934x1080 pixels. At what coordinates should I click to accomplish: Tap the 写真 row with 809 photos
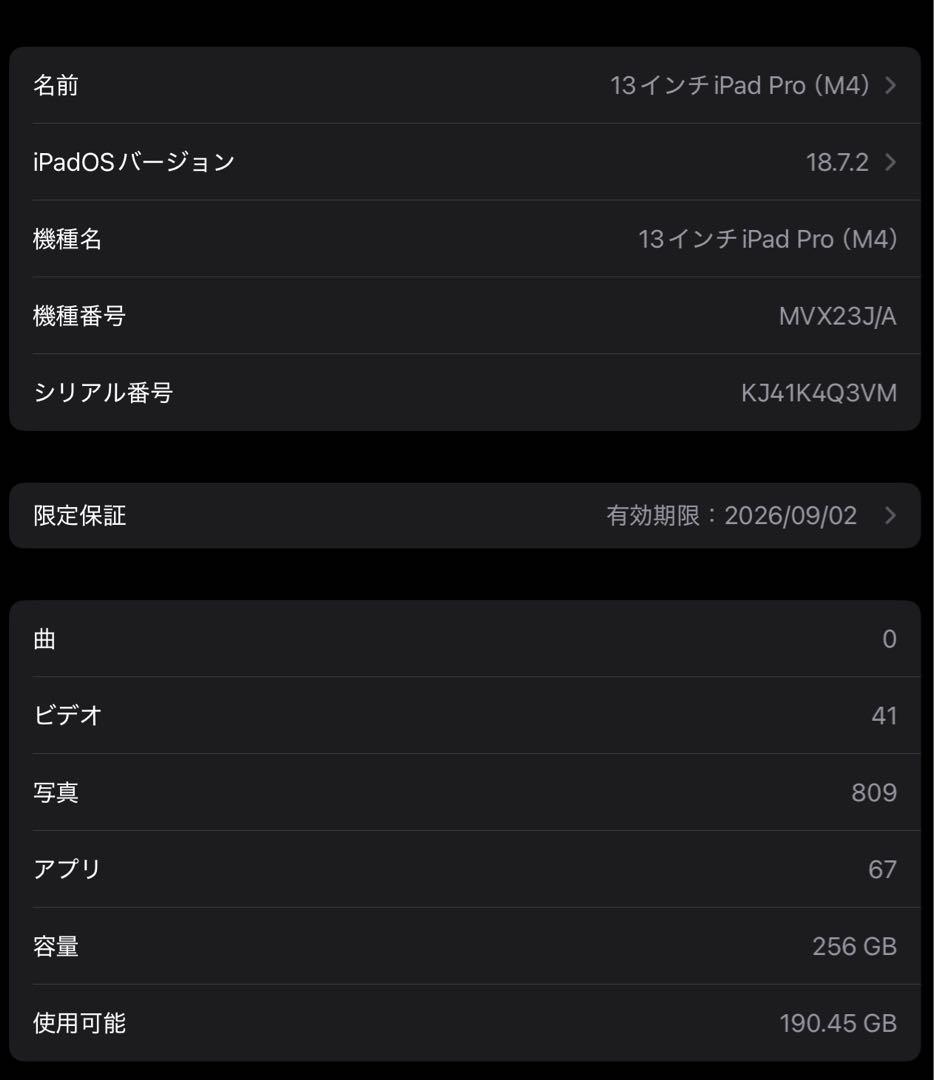tap(467, 792)
